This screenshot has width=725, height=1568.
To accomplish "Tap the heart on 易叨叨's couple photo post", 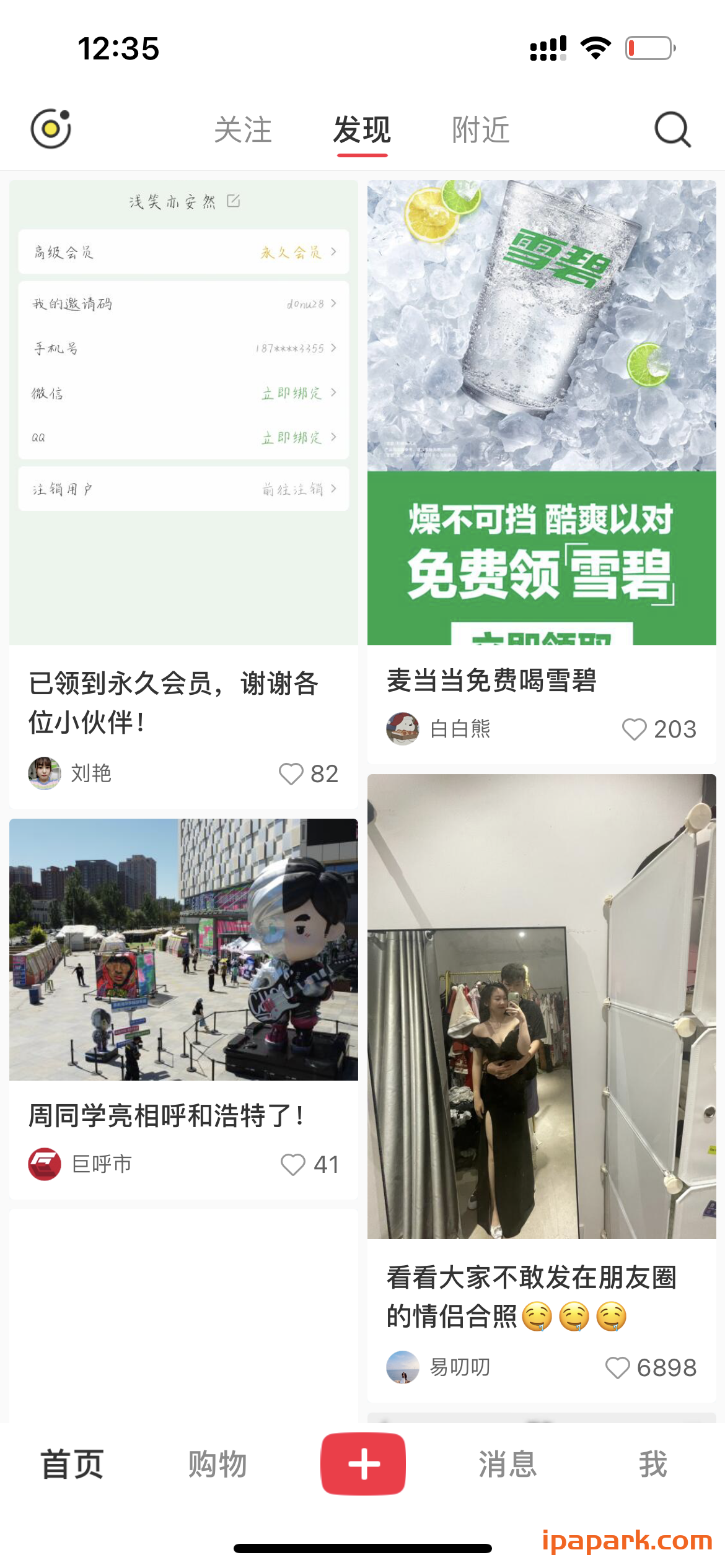I will [x=618, y=1367].
